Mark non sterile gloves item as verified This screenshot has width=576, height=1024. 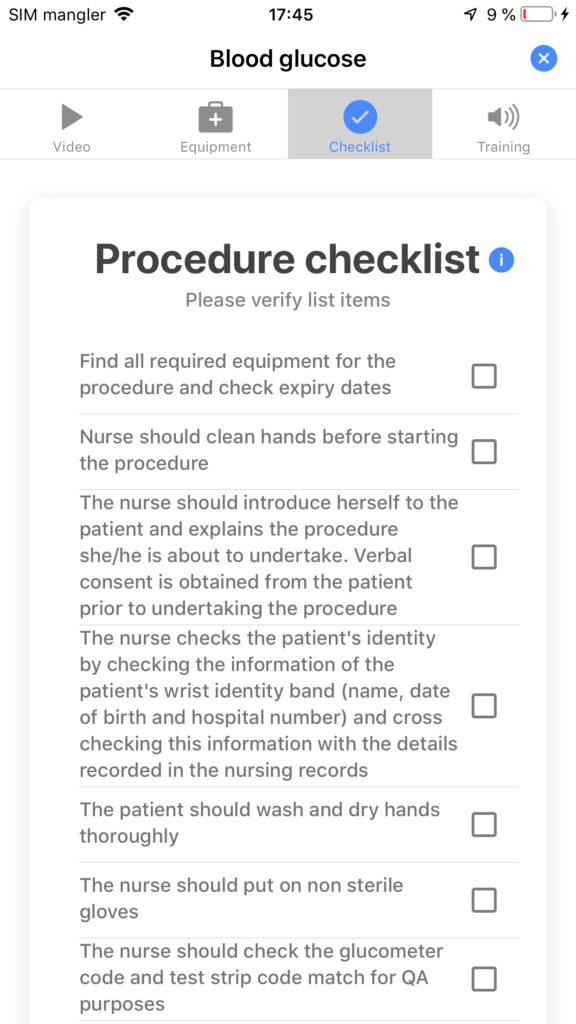click(484, 901)
